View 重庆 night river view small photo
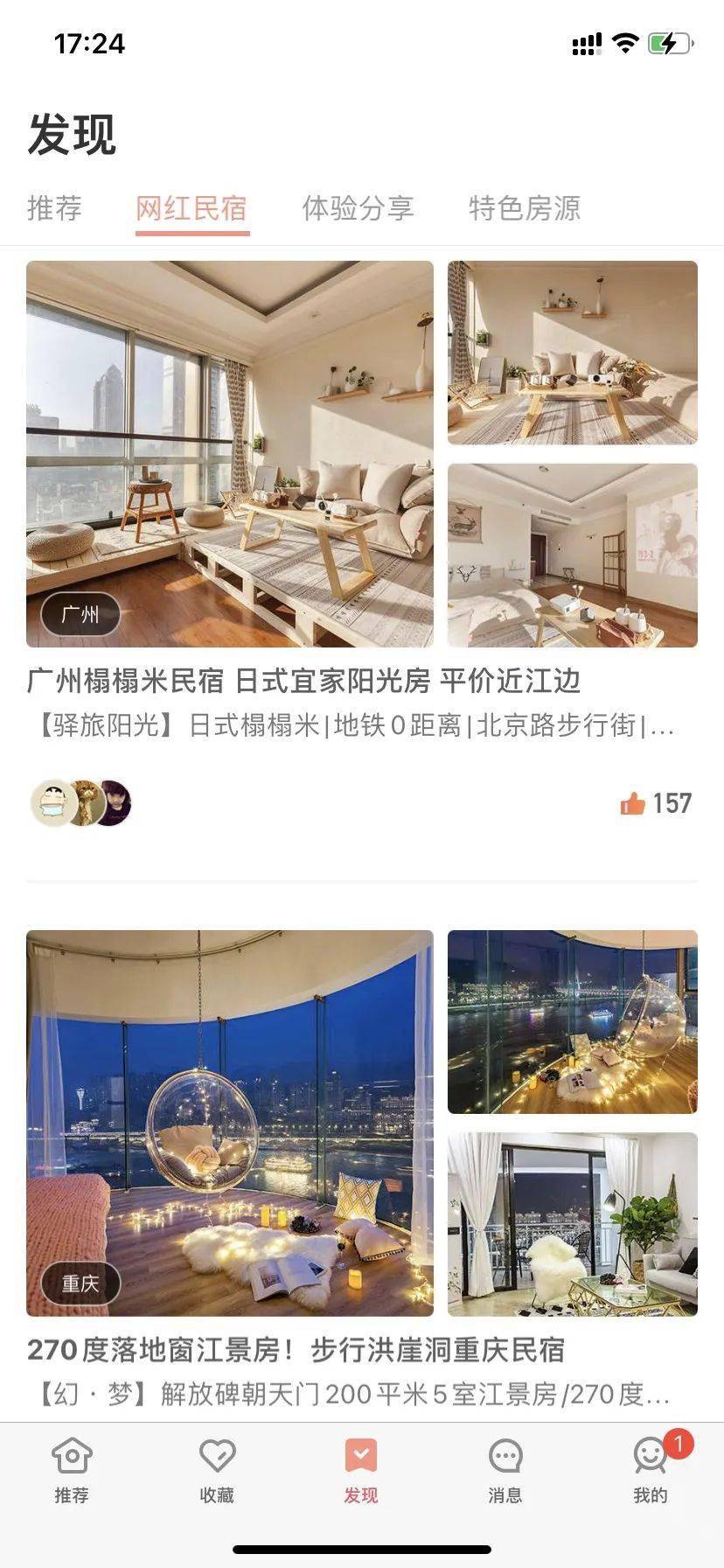Screen dimensions: 724x1568 [572, 1022]
